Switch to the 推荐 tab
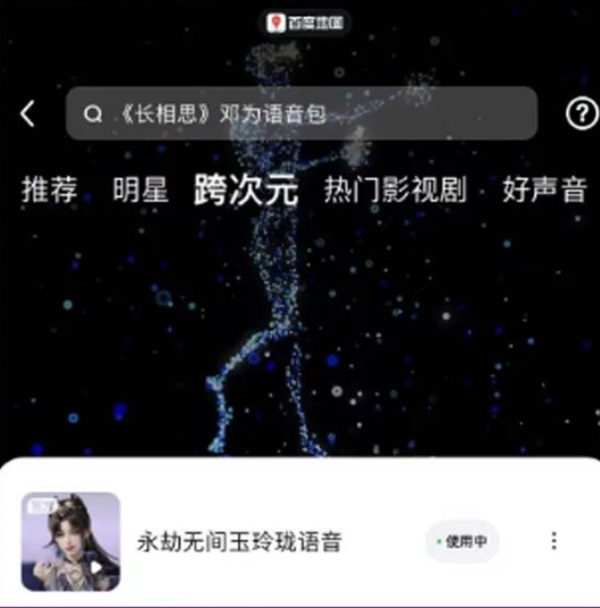The width and height of the screenshot is (600, 608). pos(49,190)
